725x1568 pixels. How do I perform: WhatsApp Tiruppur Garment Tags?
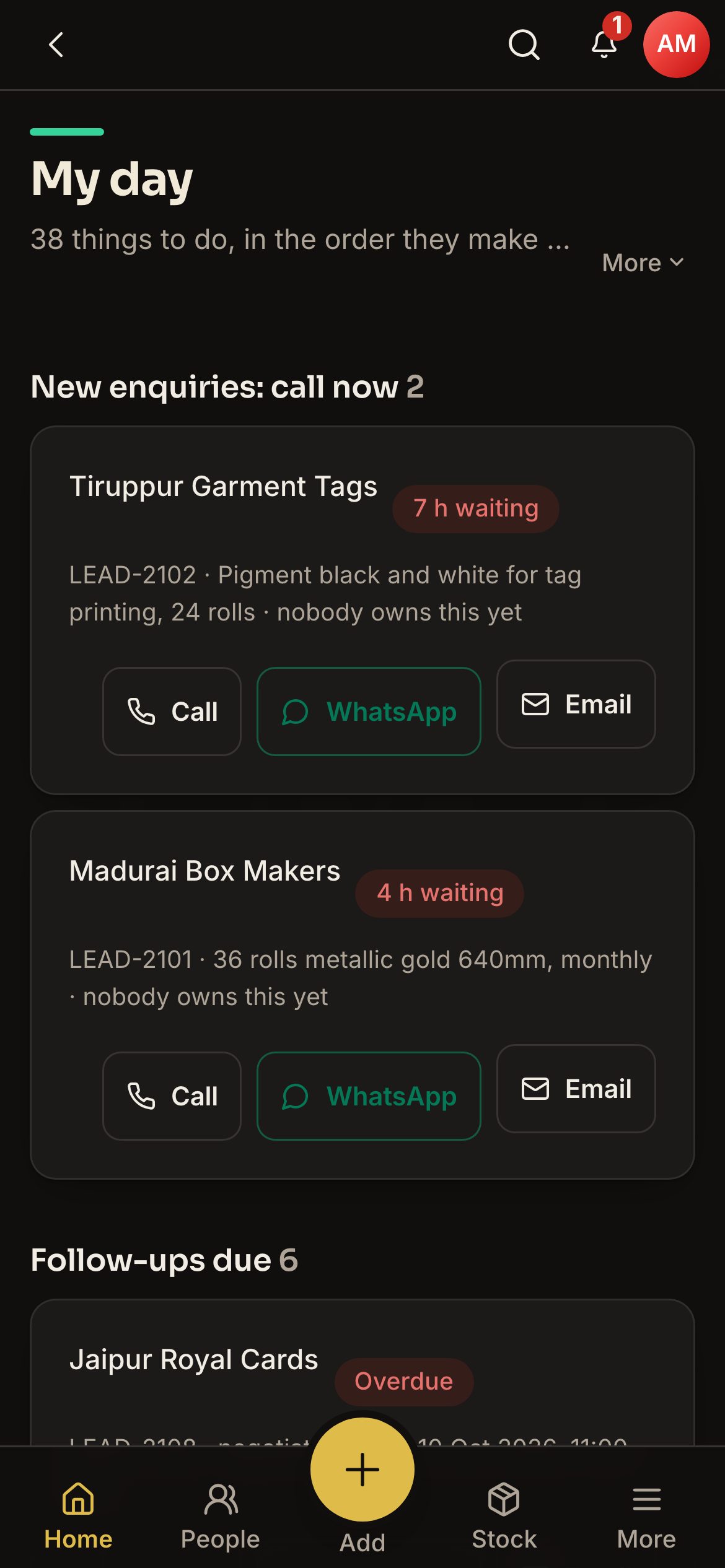[369, 711]
